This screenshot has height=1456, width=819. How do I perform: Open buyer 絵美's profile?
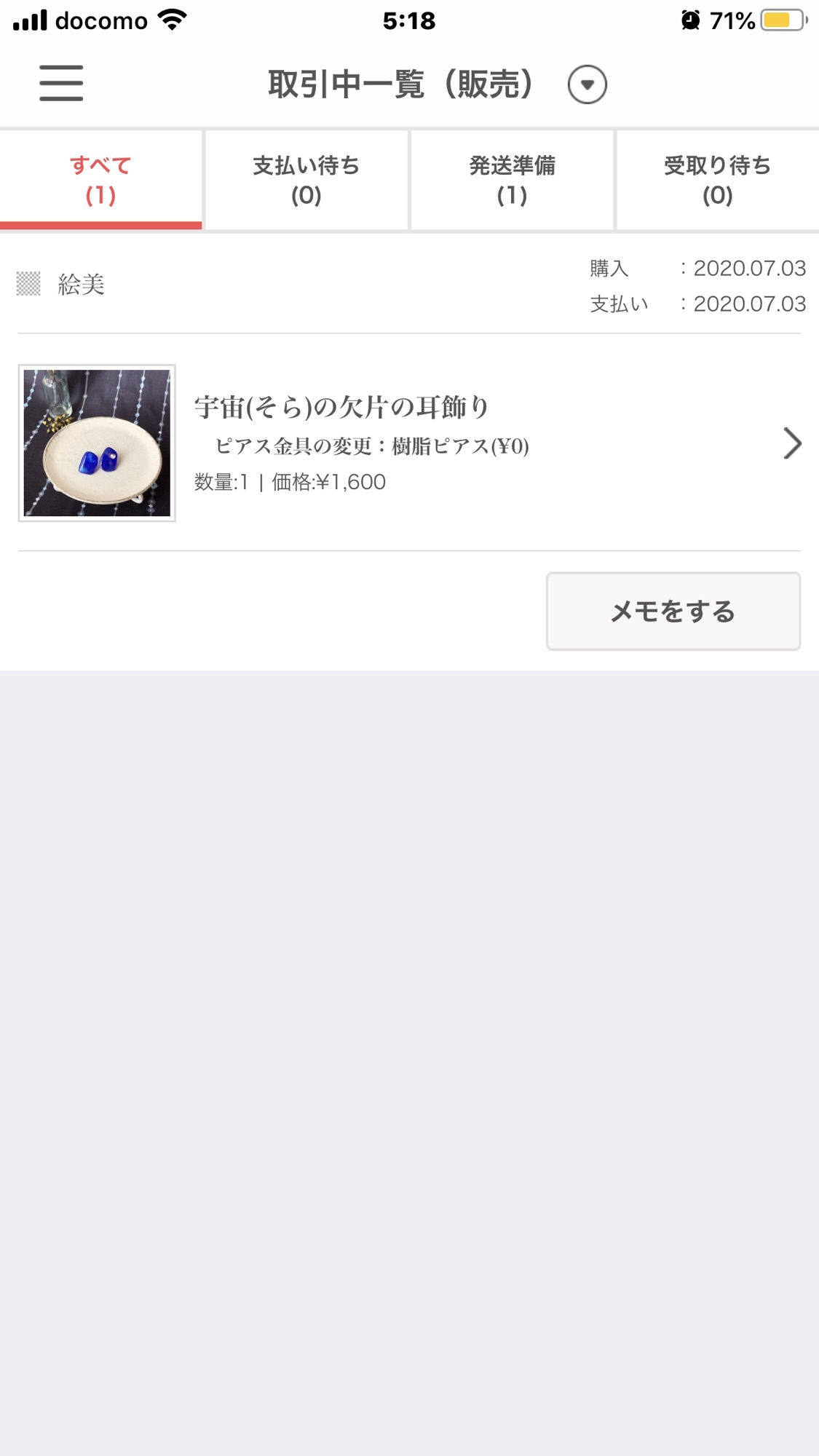pyautogui.click(x=80, y=284)
